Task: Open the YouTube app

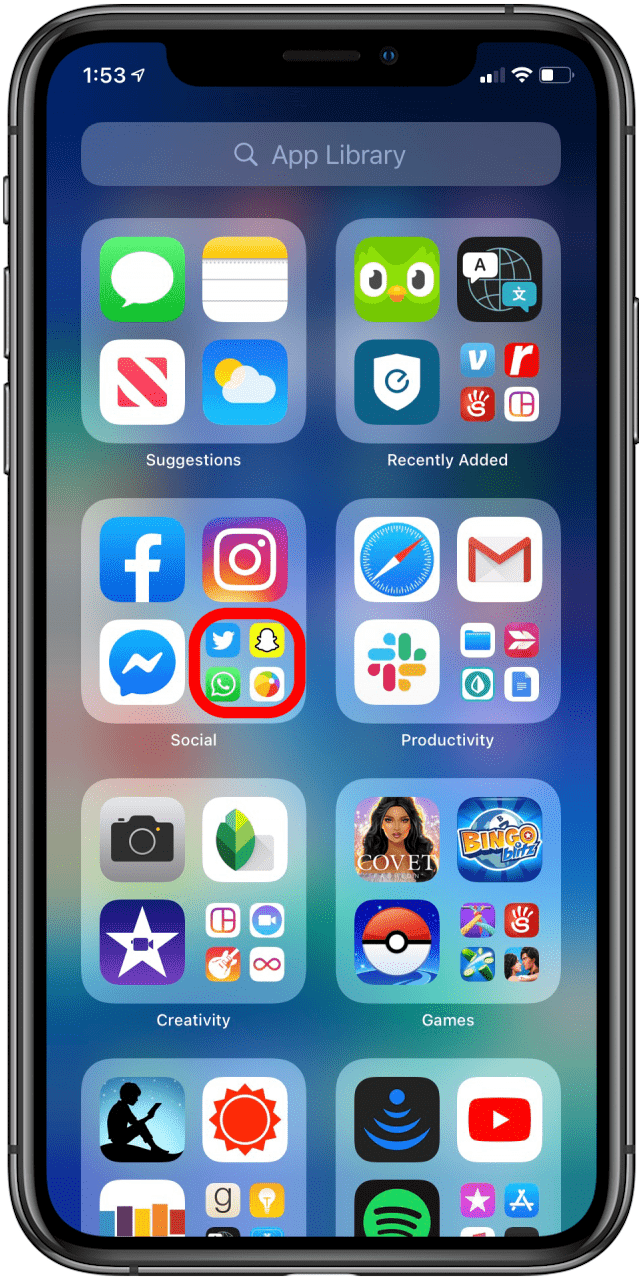Action: (x=499, y=1120)
